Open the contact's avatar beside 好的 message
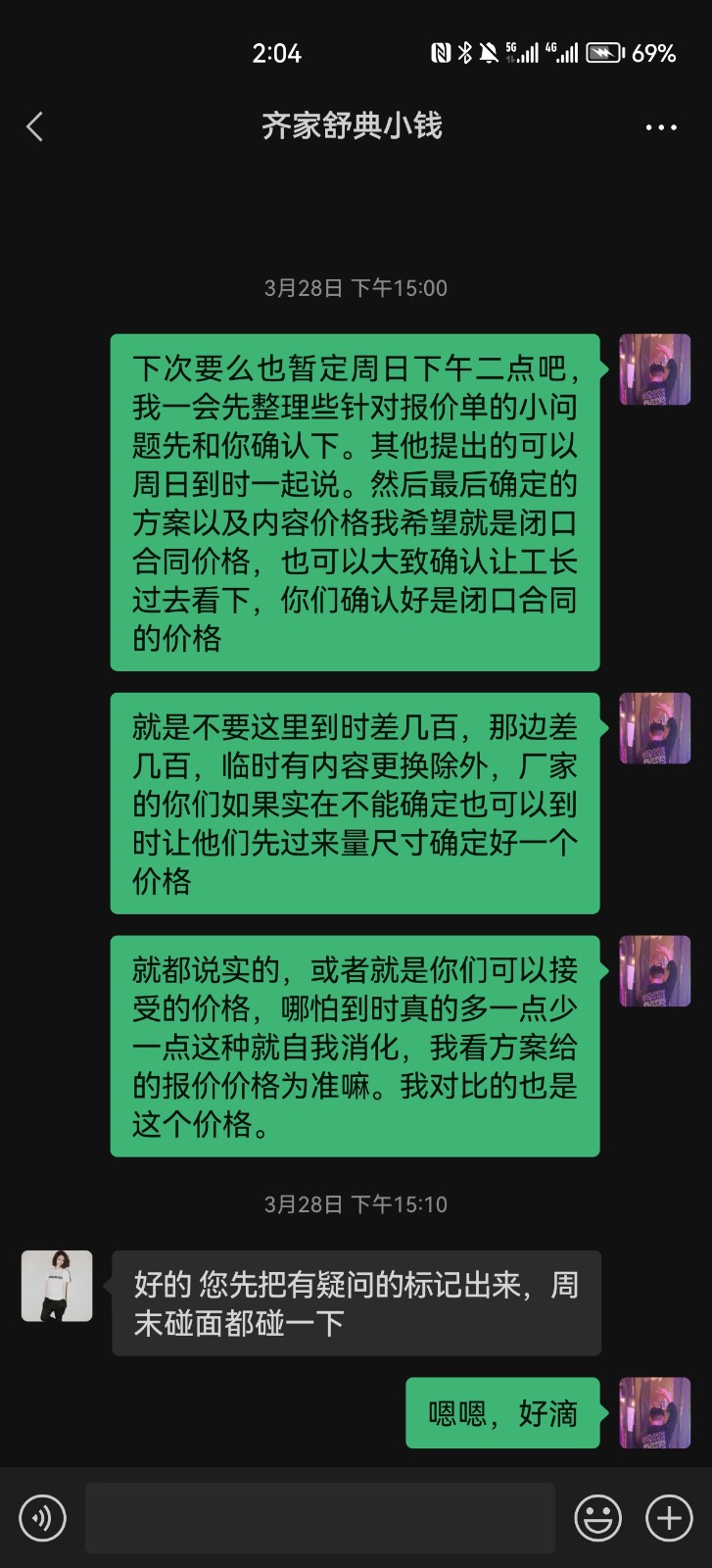The width and height of the screenshot is (712, 1568). (x=57, y=1286)
